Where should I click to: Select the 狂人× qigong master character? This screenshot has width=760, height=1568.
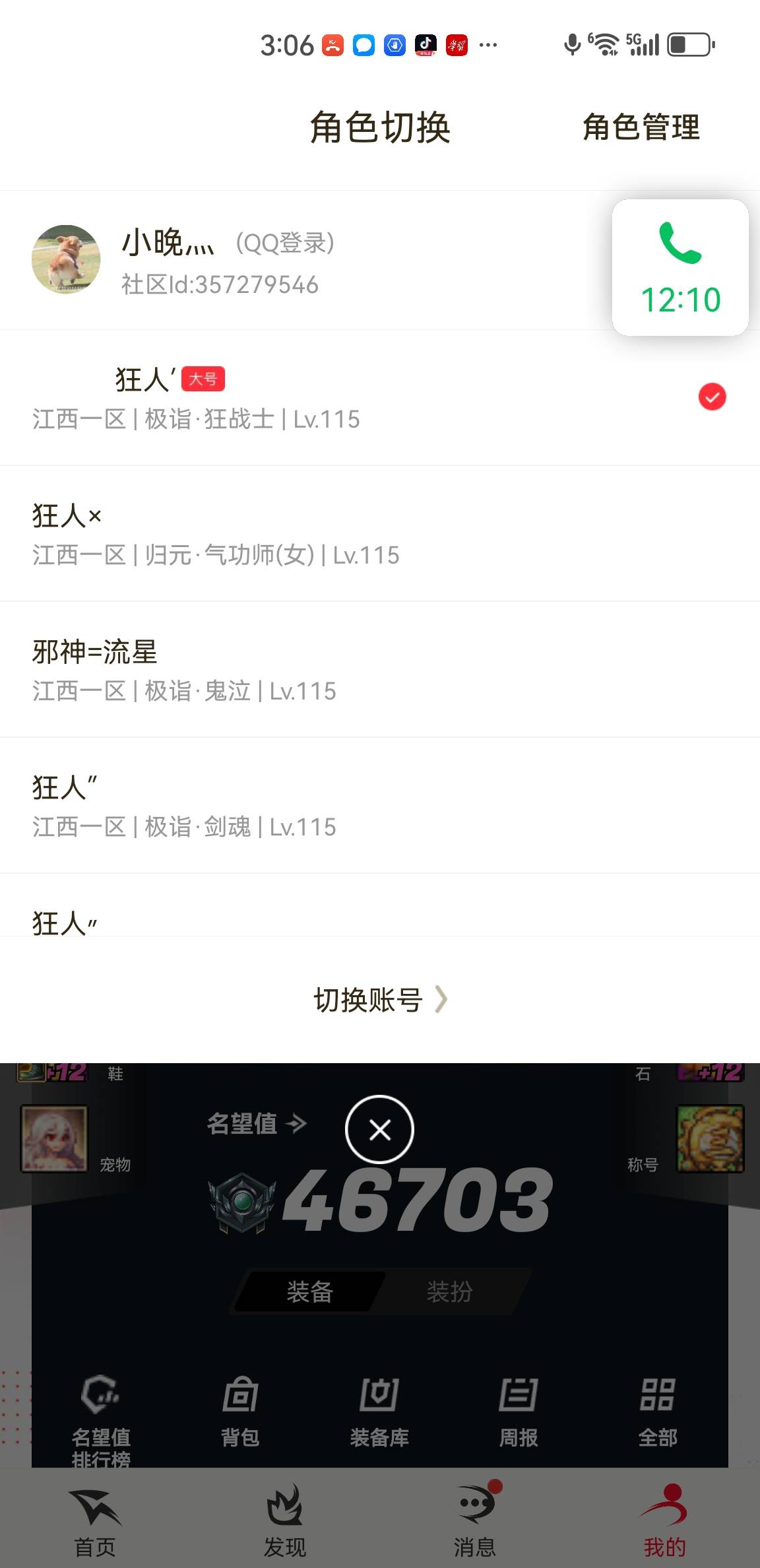tap(218, 535)
